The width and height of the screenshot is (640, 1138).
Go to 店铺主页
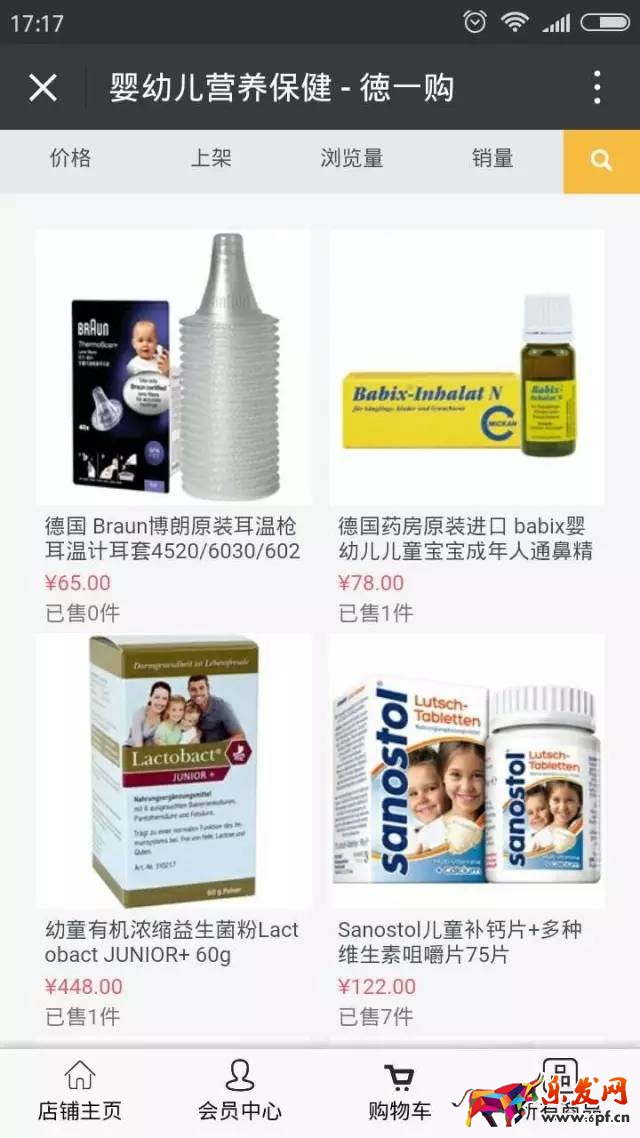click(x=80, y=1092)
